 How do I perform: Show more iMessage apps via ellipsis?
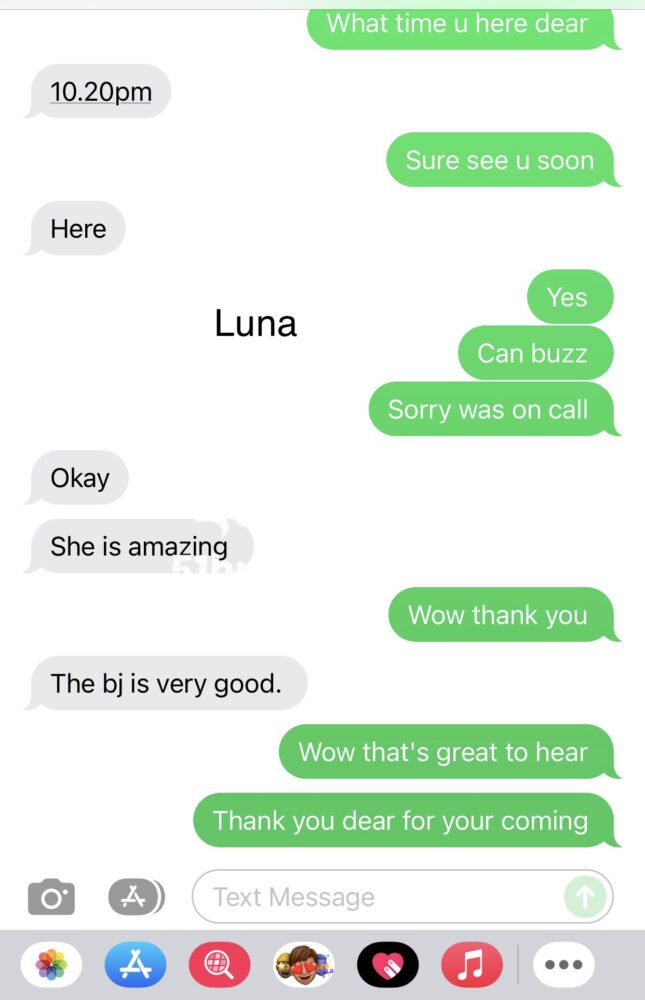tap(564, 965)
